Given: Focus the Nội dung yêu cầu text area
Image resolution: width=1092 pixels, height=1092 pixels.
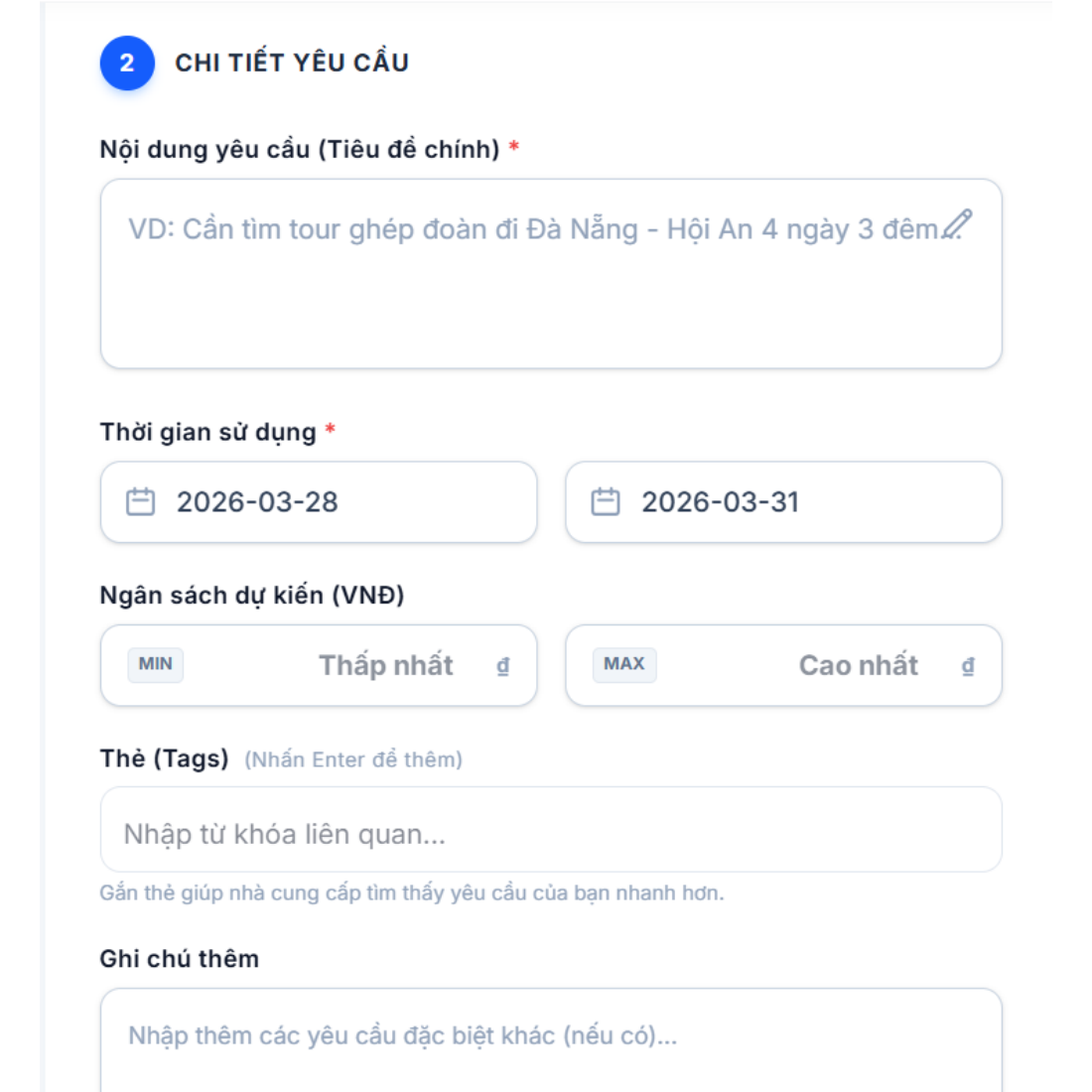Looking at the screenshot, I should 550,274.
